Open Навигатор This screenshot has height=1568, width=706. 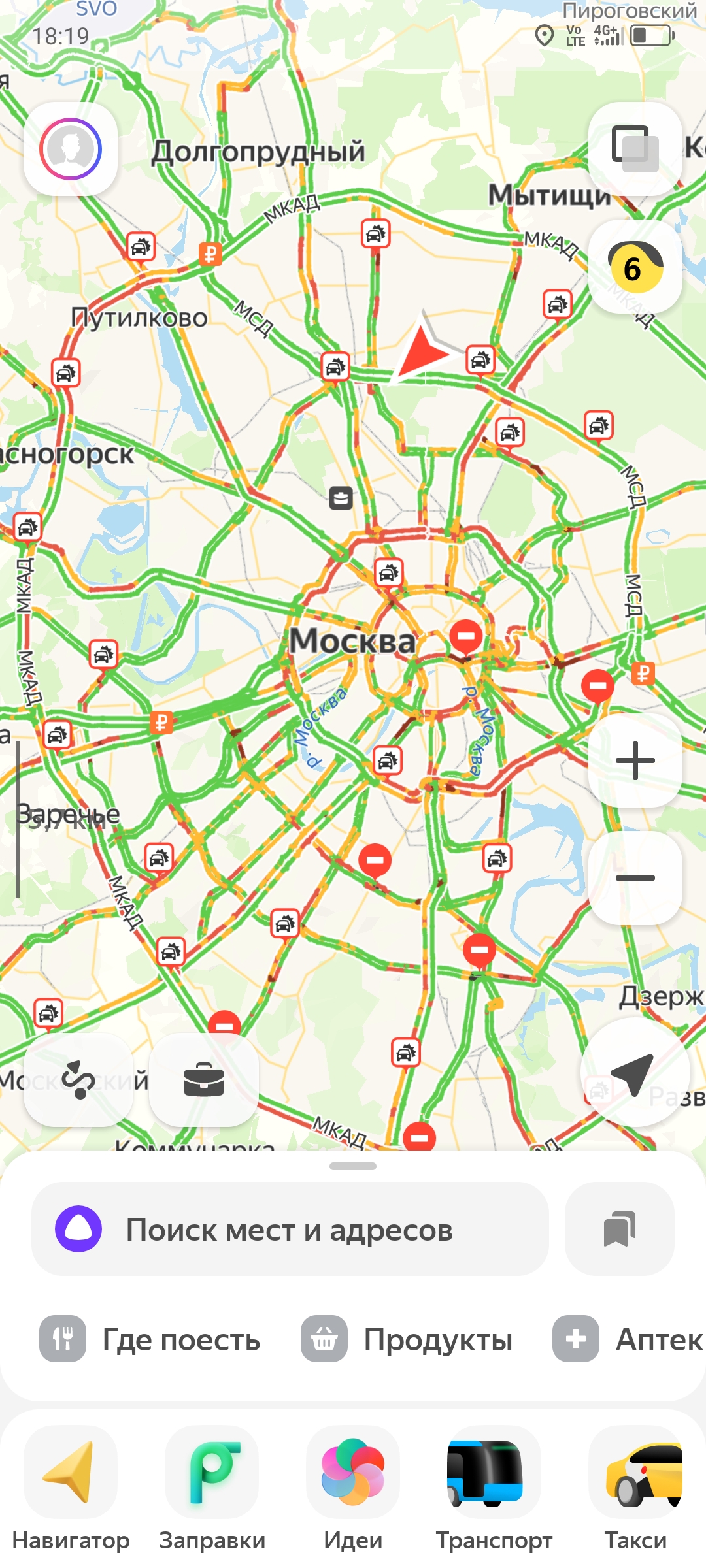coord(71,1489)
